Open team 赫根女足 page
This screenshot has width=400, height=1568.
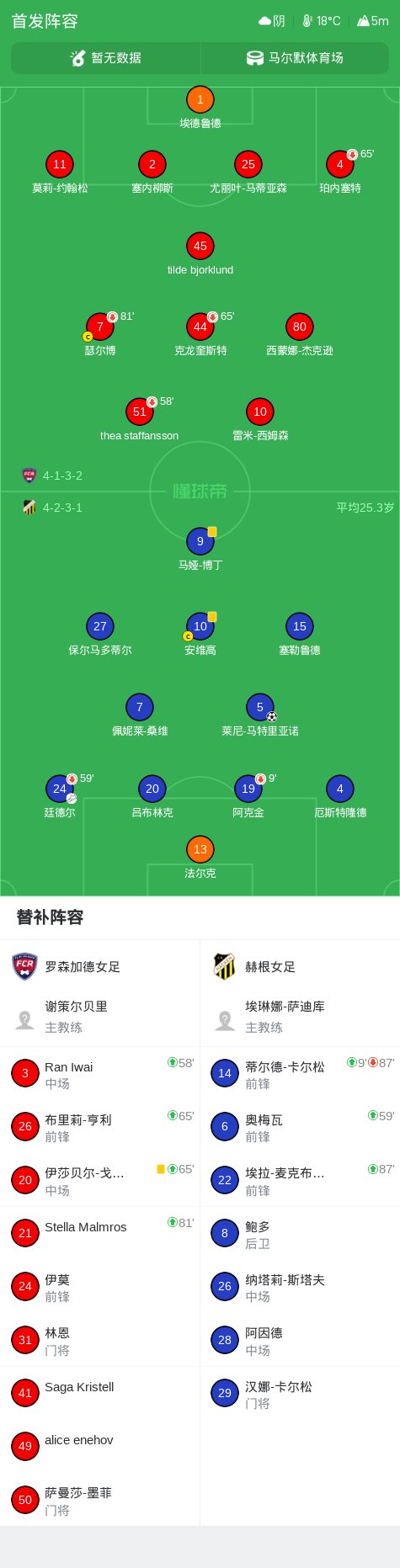point(300,967)
